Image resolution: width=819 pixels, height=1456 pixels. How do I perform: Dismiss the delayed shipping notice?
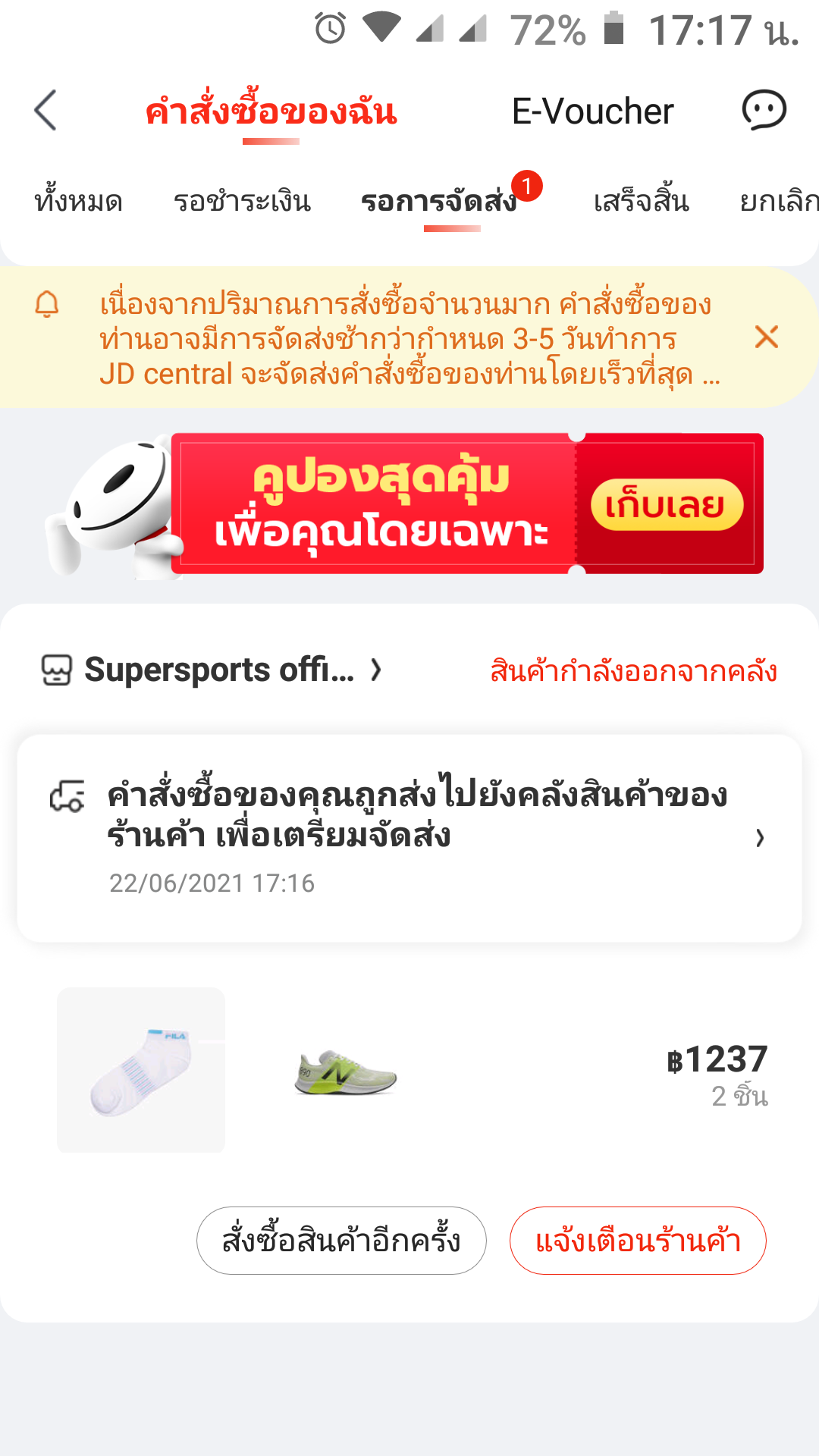767,337
